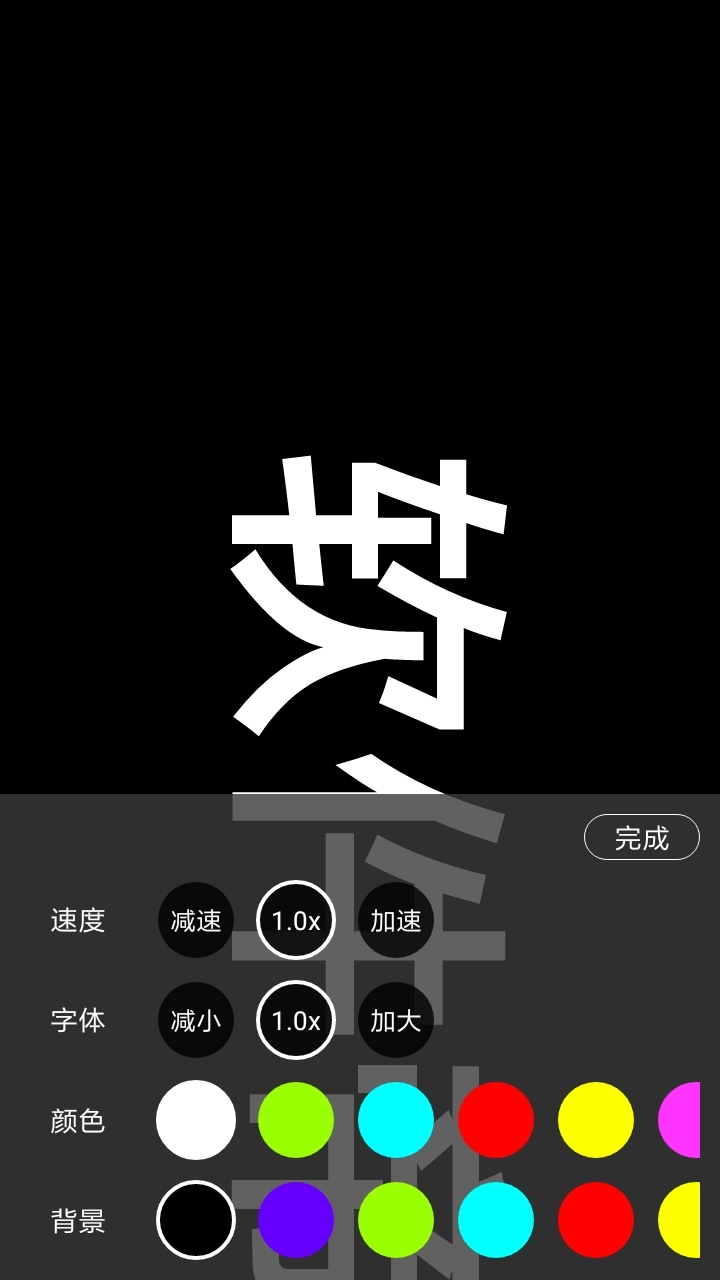Reset speed to 1.0x
The height and width of the screenshot is (1280, 720).
pos(296,920)
